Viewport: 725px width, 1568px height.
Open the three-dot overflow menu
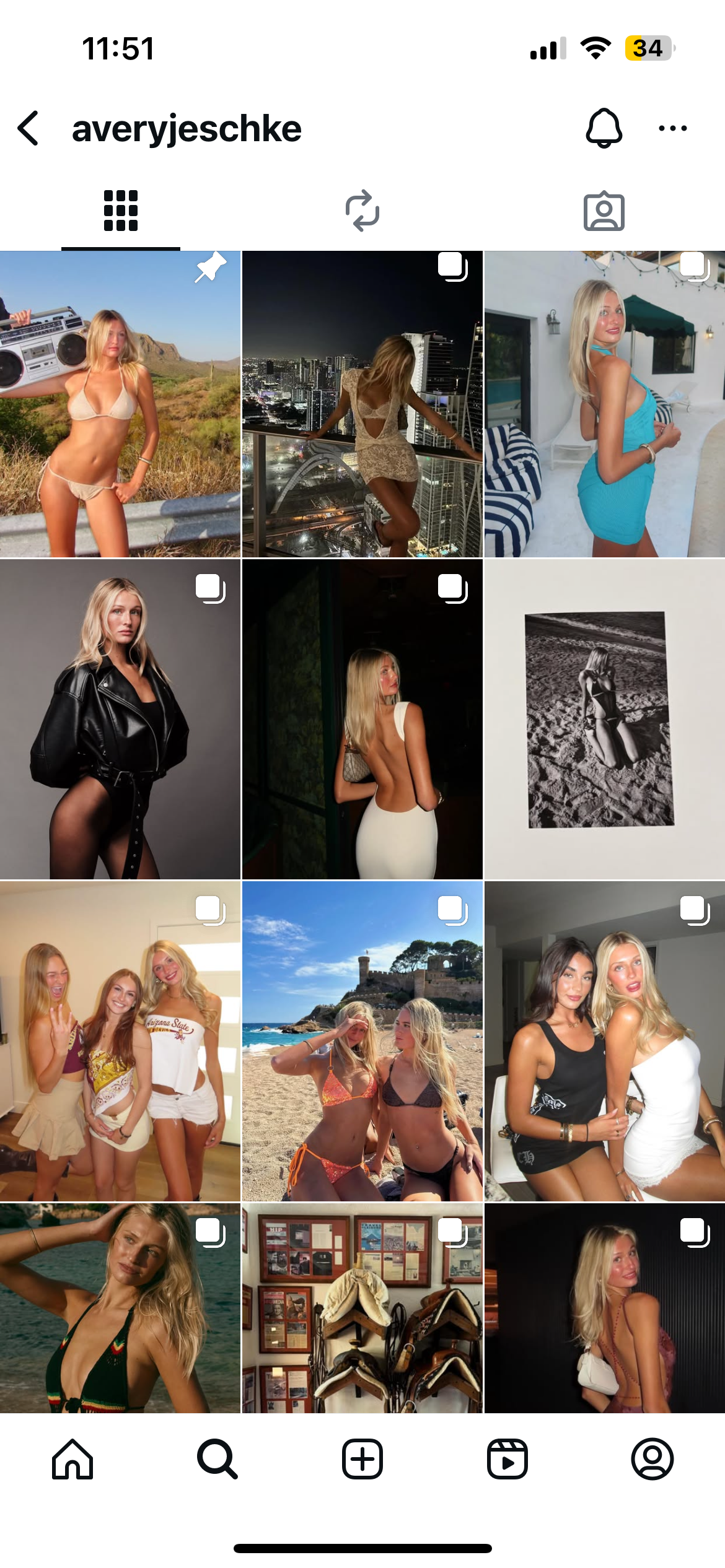672,129
